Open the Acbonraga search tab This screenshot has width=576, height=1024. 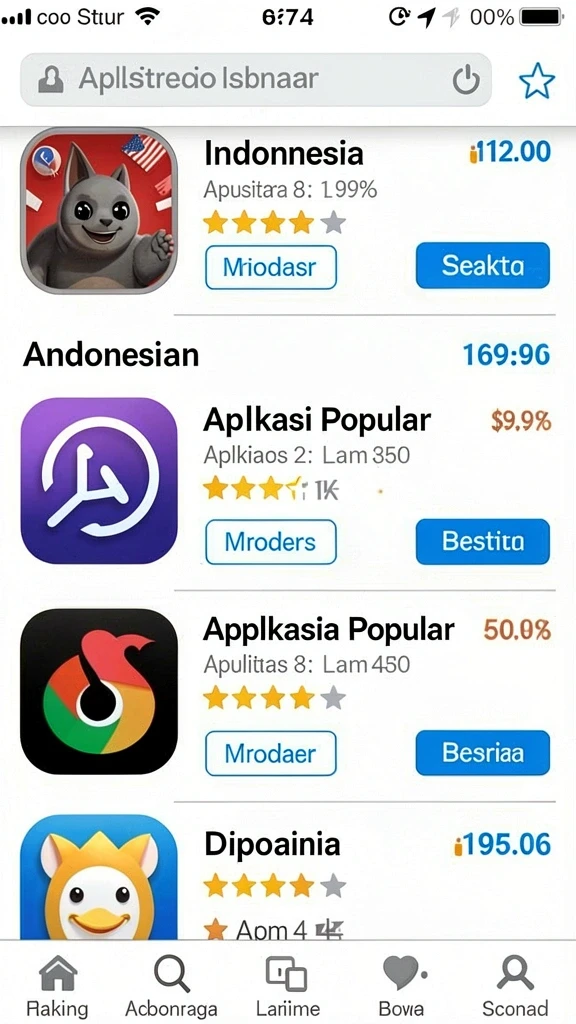pyautogui.click(x=172, y=985)
